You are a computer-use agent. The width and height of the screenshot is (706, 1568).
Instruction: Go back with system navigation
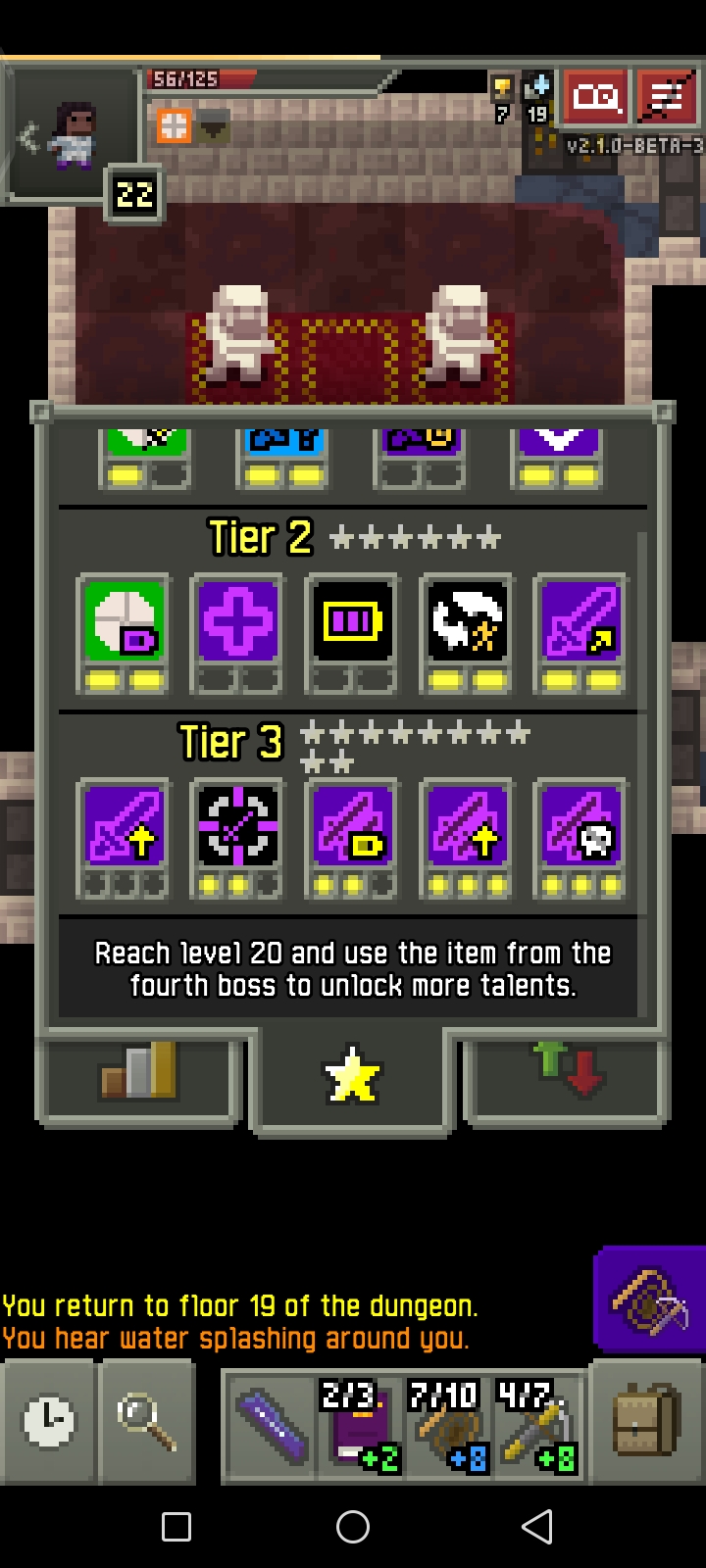[536, 1526]
